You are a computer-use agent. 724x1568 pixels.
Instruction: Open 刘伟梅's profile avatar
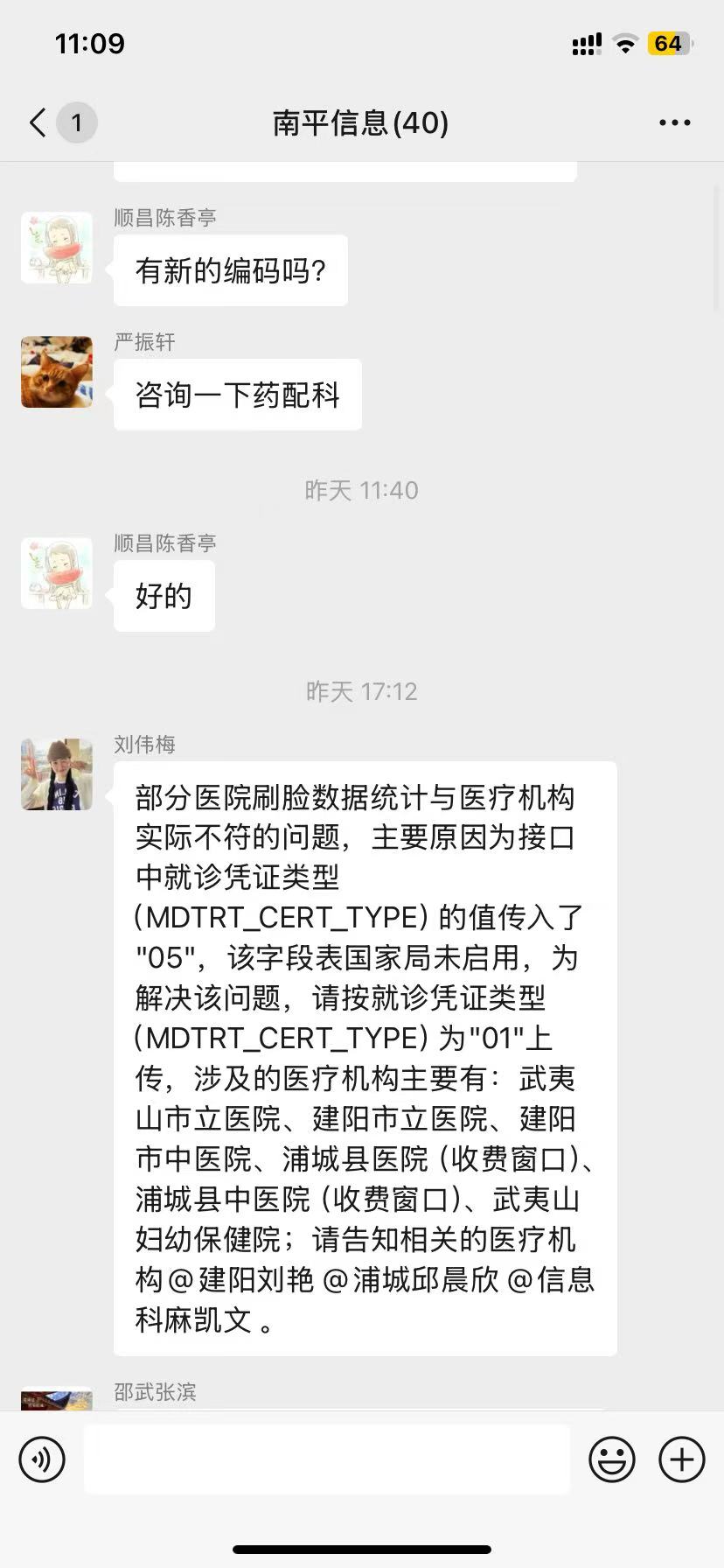pos(57,774)
